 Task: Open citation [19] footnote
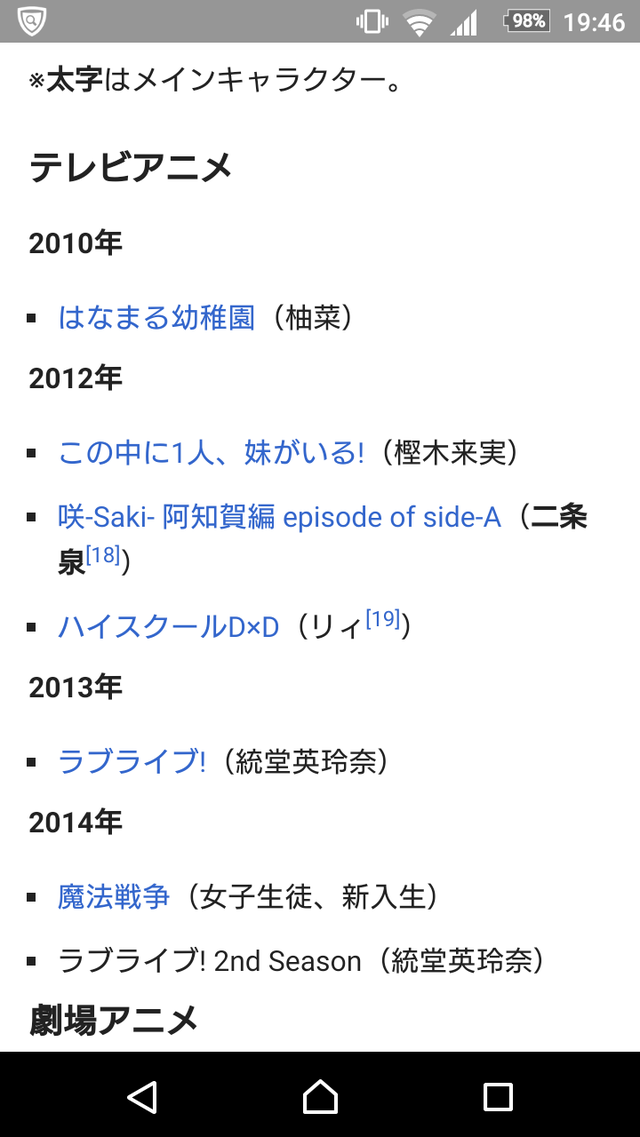383,619
